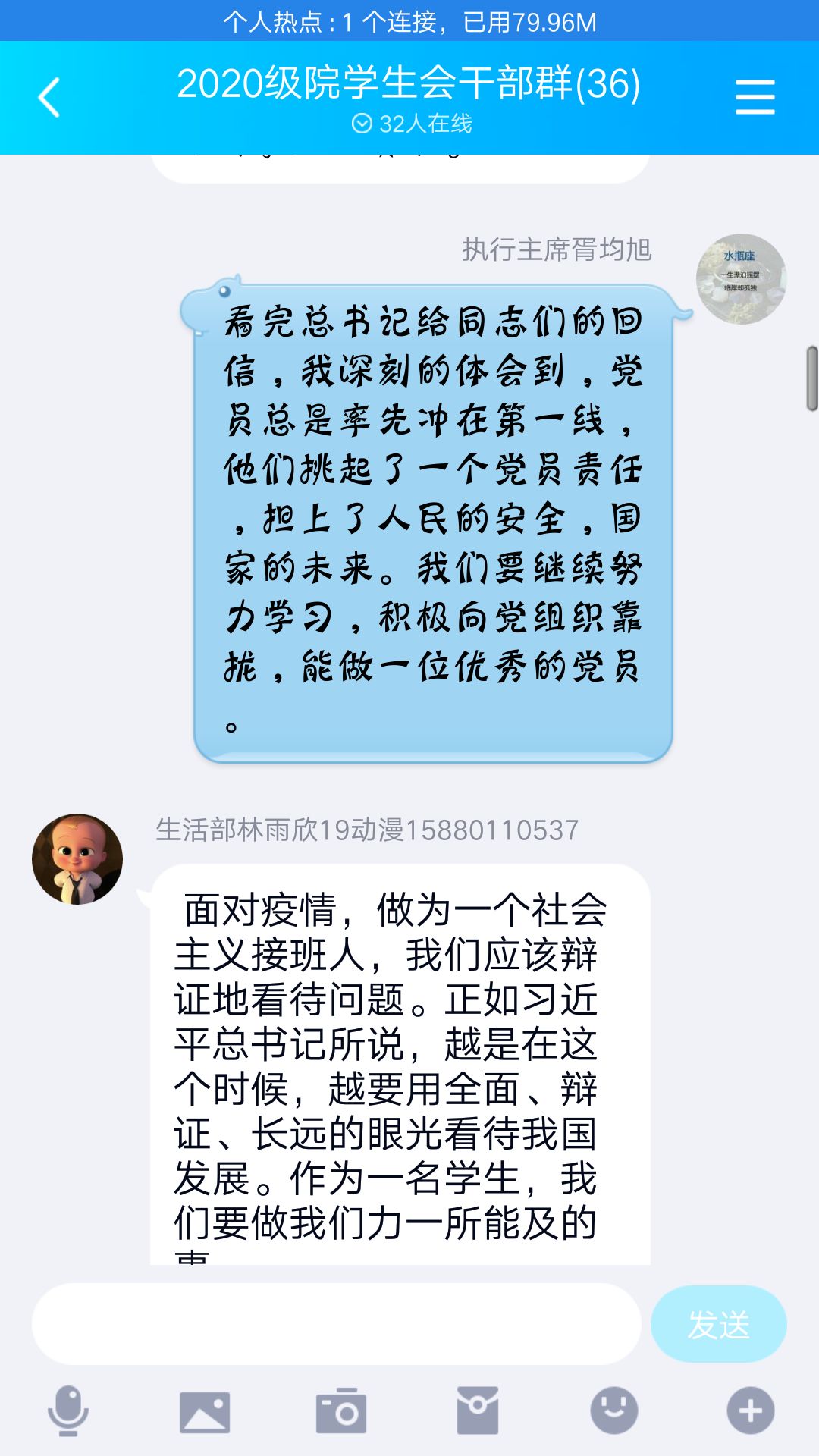This screenshot has width=819, height=1456.
Task: Open the camera to take a photo
Action: (341, 1411)
